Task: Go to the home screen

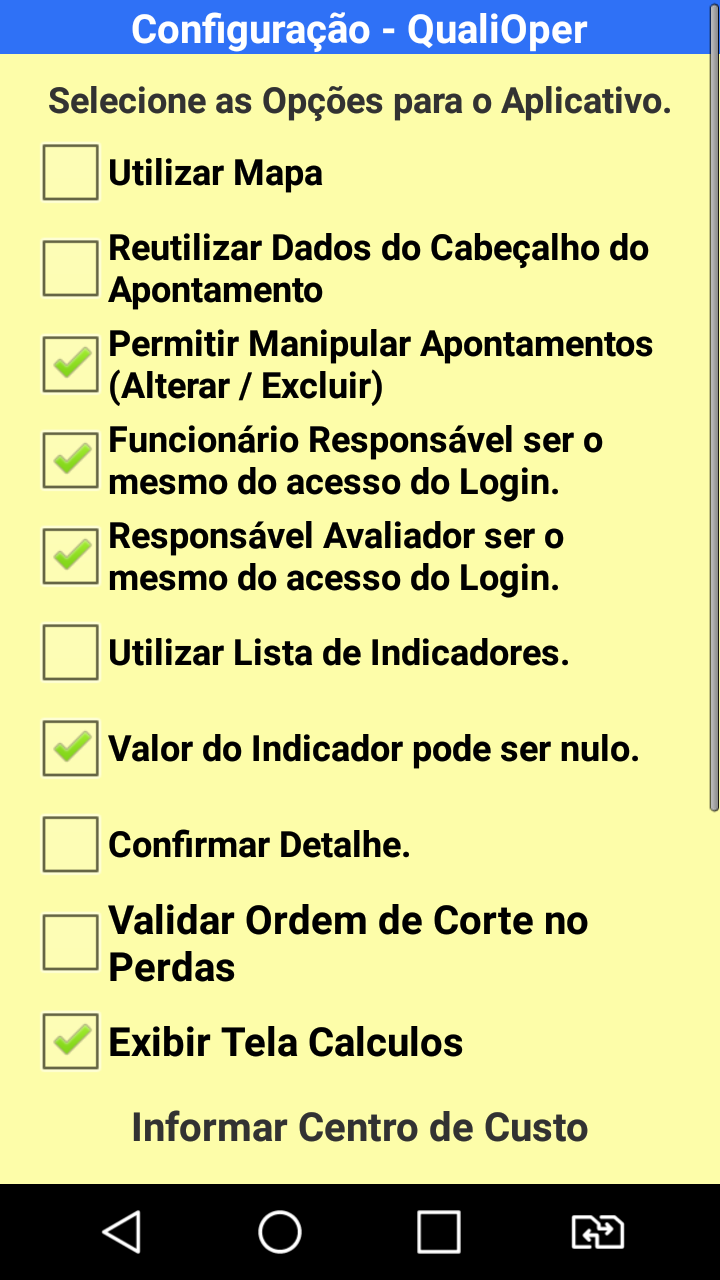Action: pos(280,1232)
